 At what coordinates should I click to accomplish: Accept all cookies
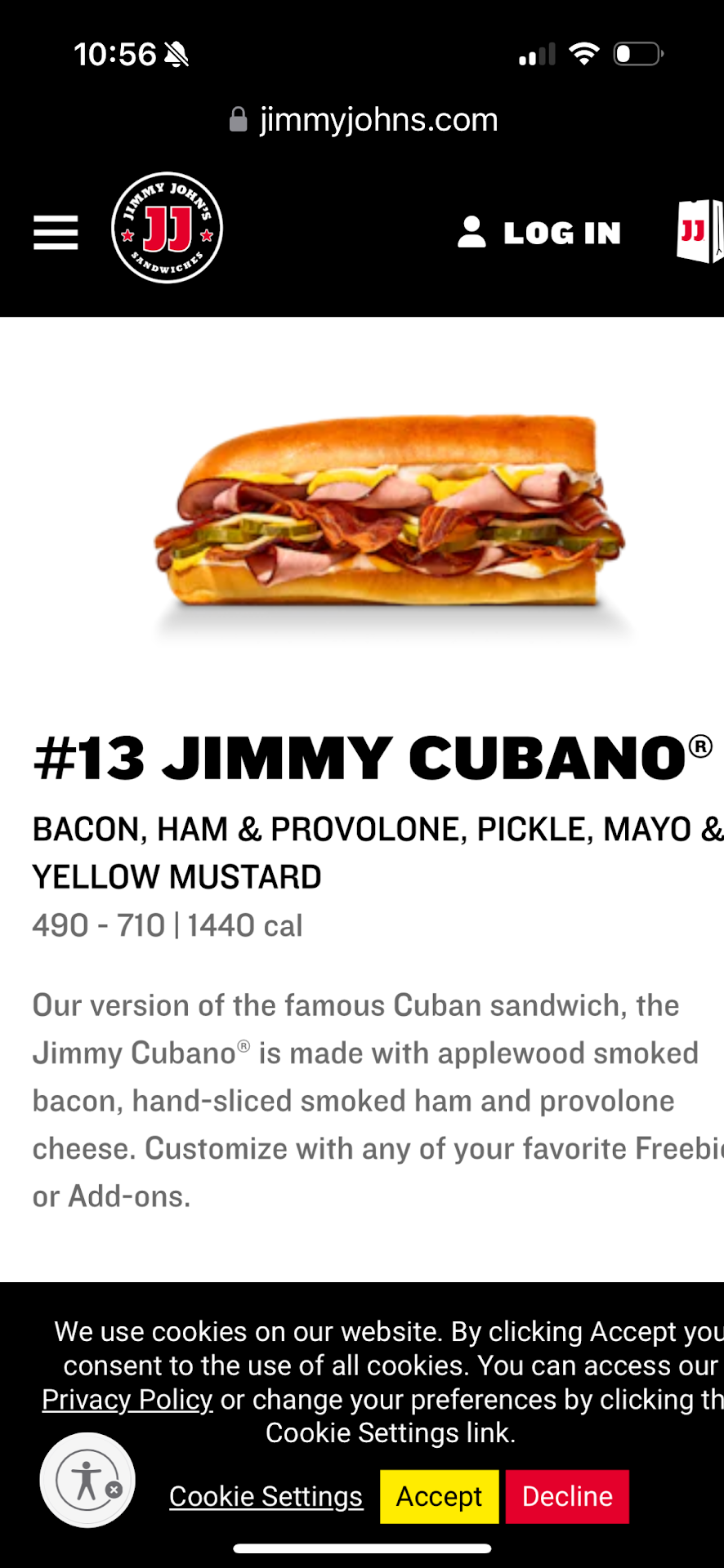tap(440, 1496)
